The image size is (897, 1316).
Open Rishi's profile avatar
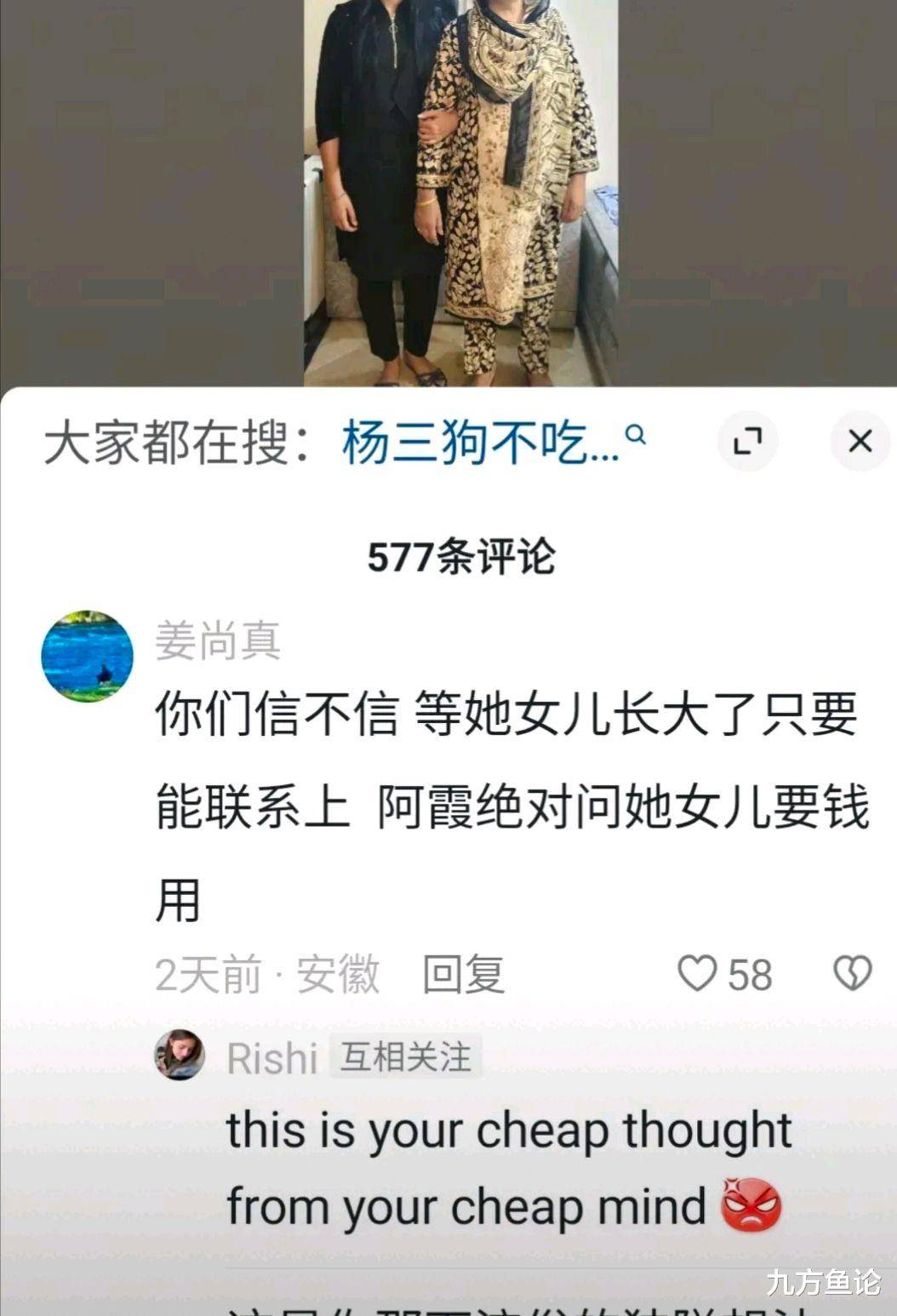click(179, 1055)
